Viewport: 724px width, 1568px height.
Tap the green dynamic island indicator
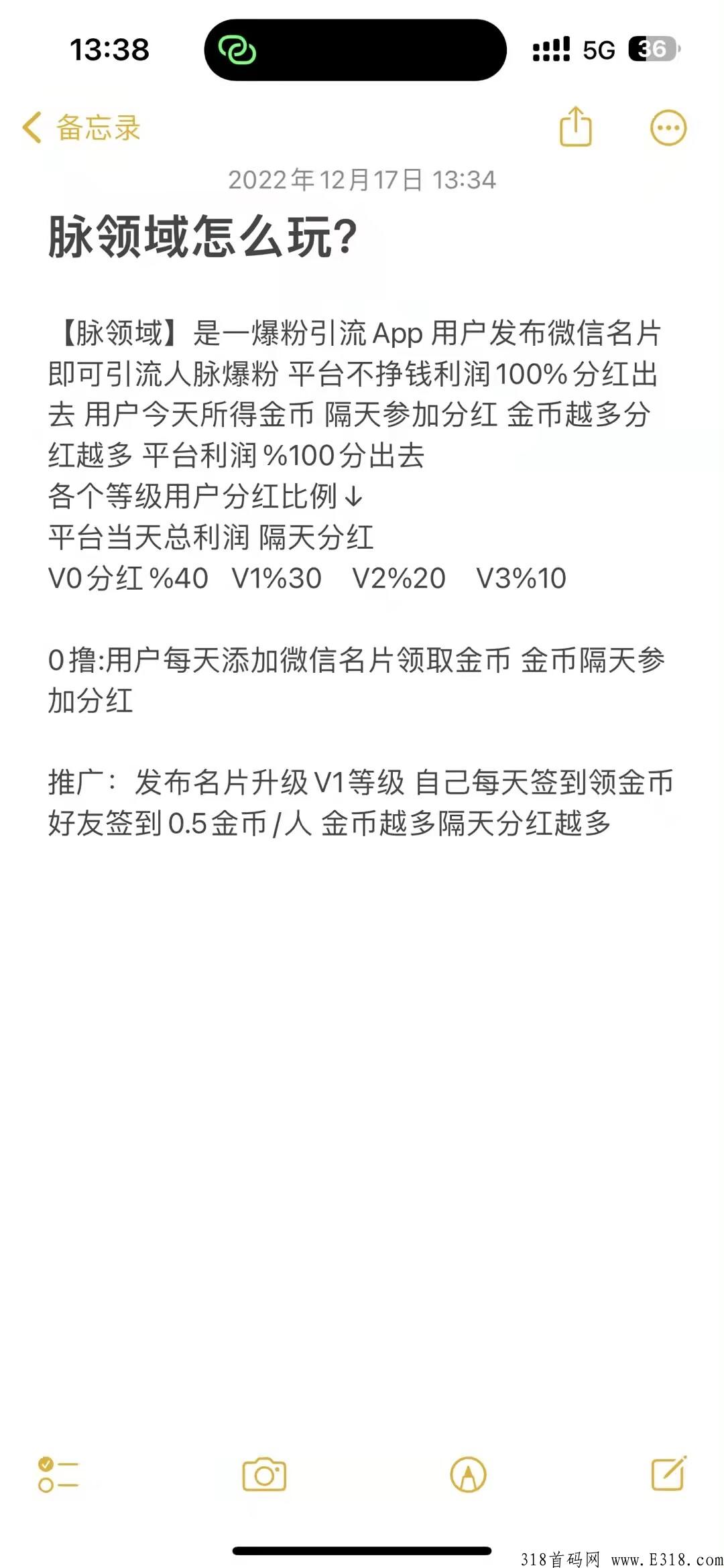pos(237,50)
